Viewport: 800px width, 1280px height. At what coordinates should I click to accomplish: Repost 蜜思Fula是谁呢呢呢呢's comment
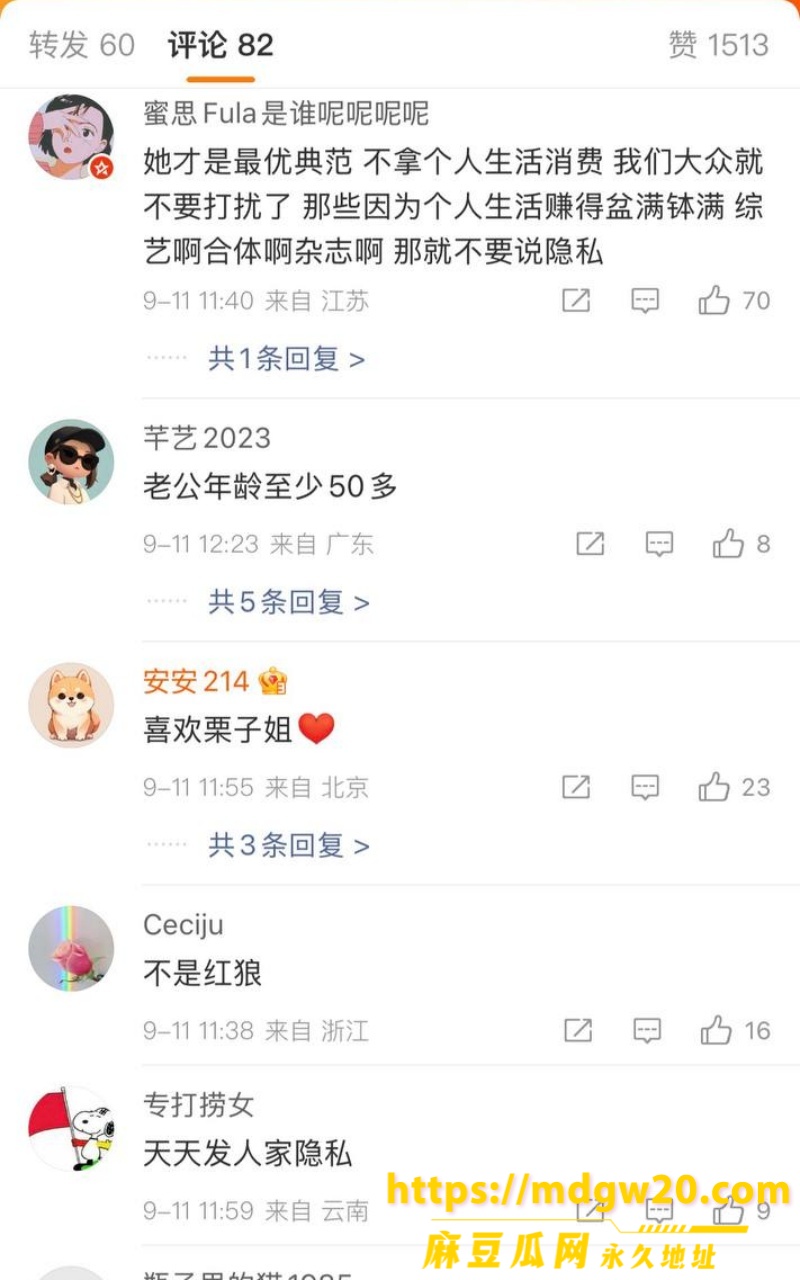576,300
